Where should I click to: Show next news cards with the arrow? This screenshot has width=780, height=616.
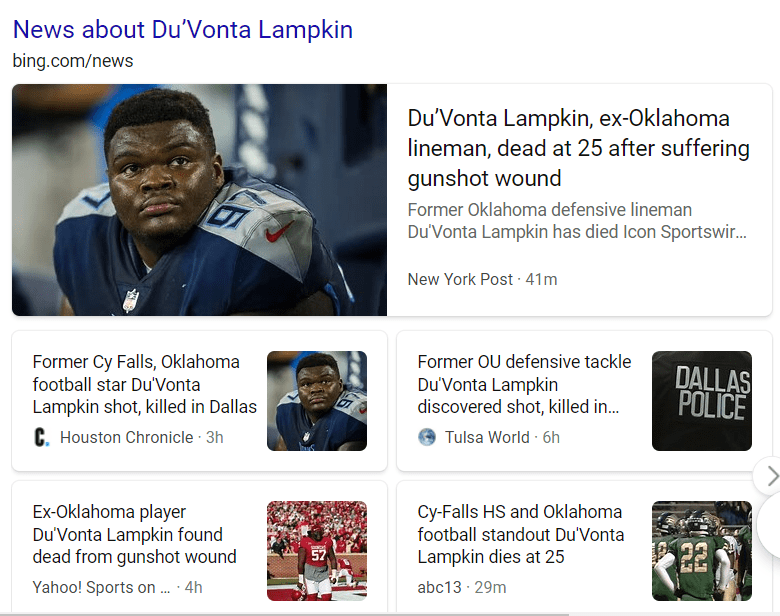point(770,476)
